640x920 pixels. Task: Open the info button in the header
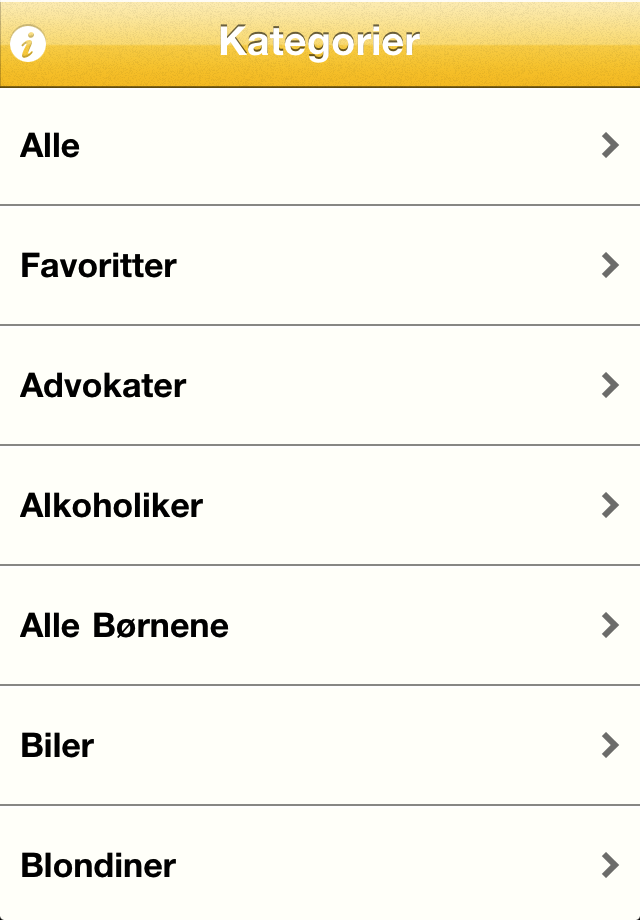[x=29, y=44]
